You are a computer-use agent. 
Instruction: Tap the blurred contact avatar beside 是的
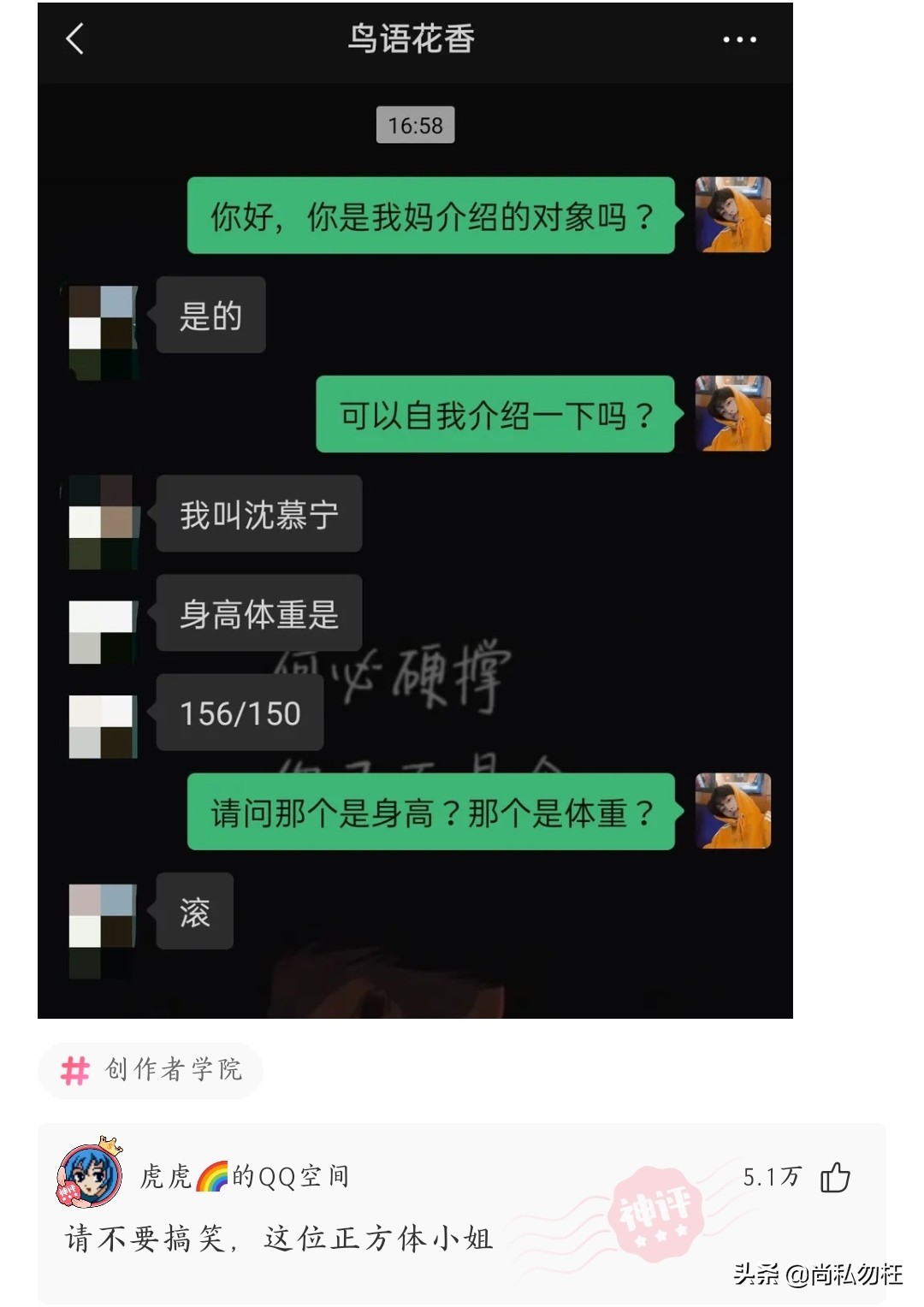103,328
